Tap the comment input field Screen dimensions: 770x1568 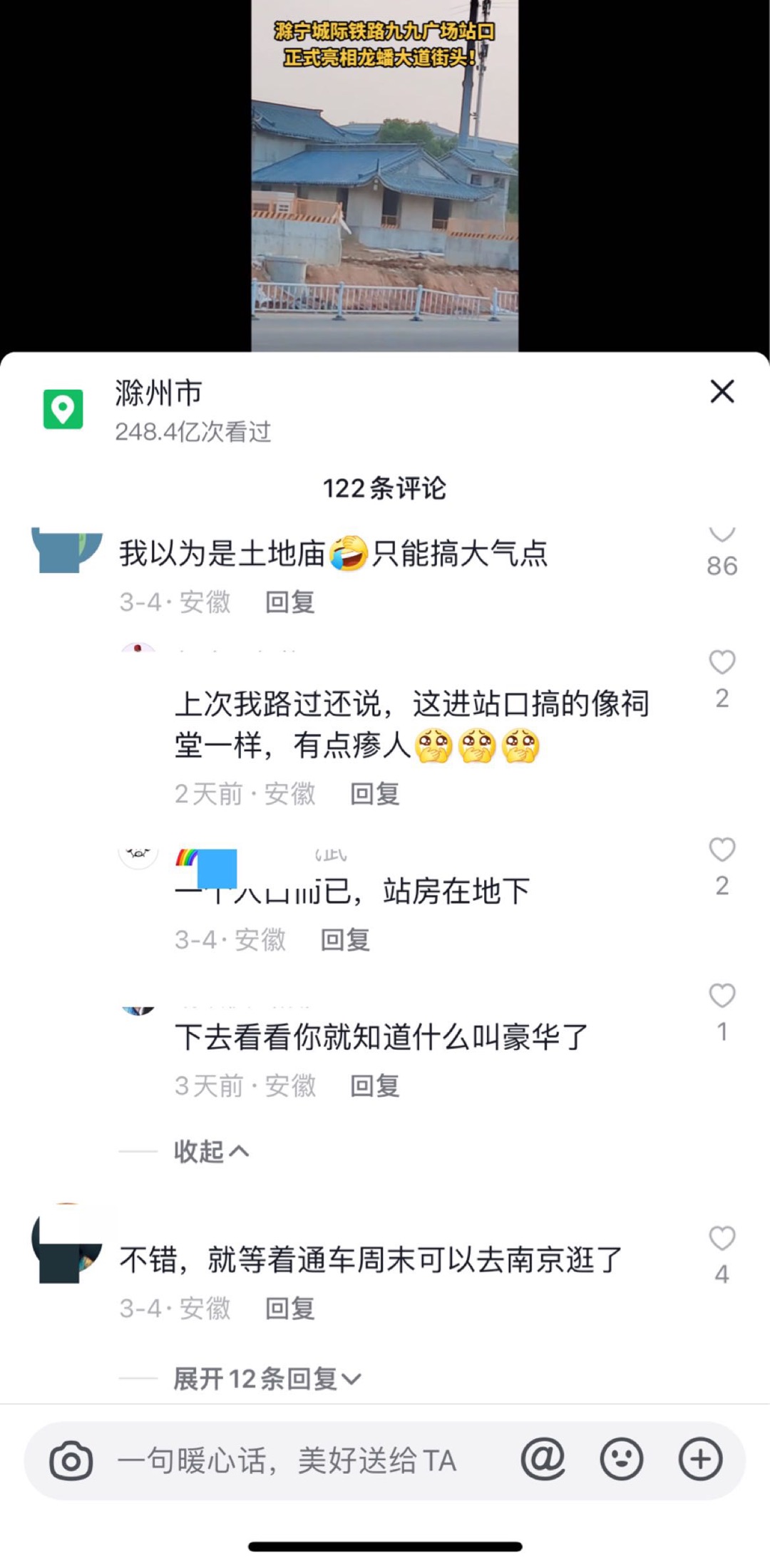(x=299, y=1460)
